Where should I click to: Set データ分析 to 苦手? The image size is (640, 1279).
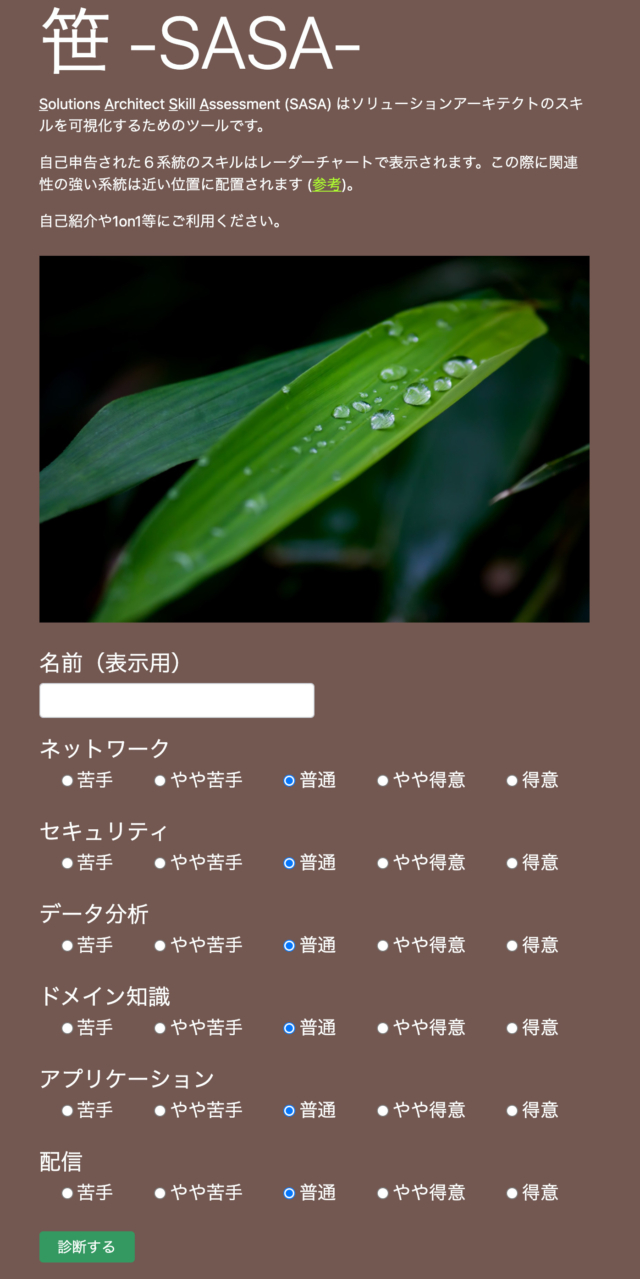pos(67,945)
